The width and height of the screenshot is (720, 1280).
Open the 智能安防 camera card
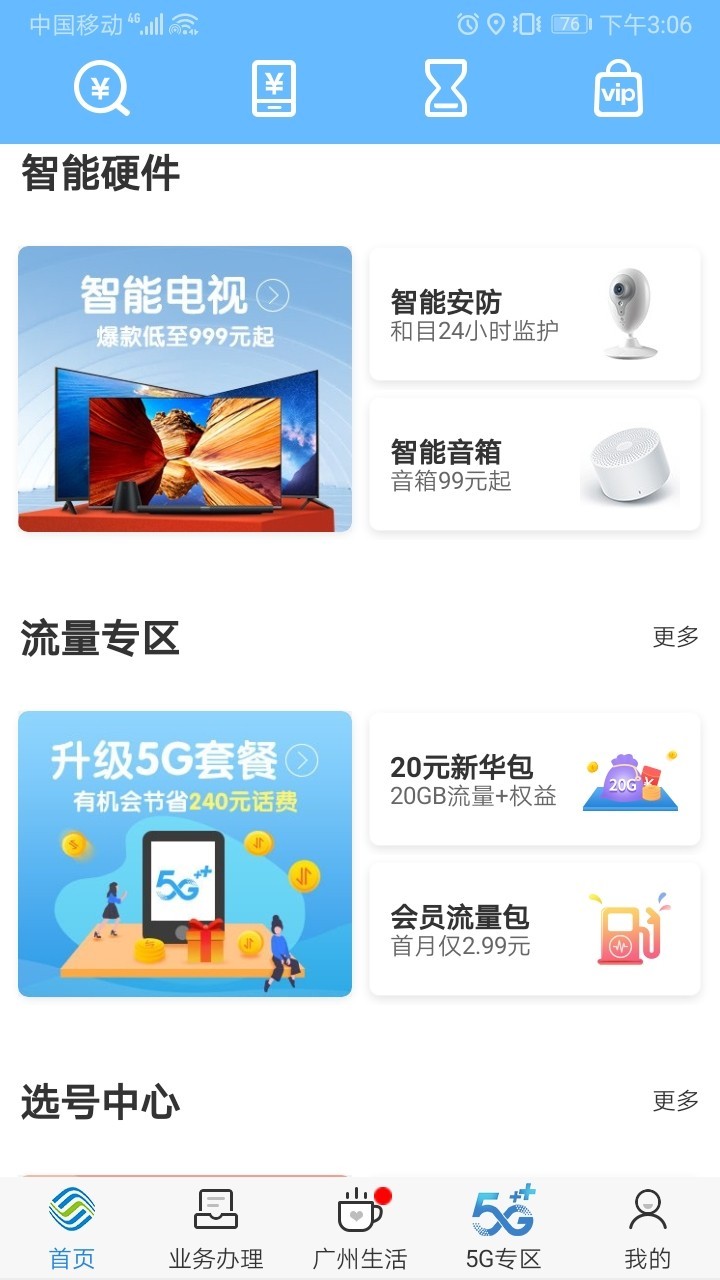(535, 314)
